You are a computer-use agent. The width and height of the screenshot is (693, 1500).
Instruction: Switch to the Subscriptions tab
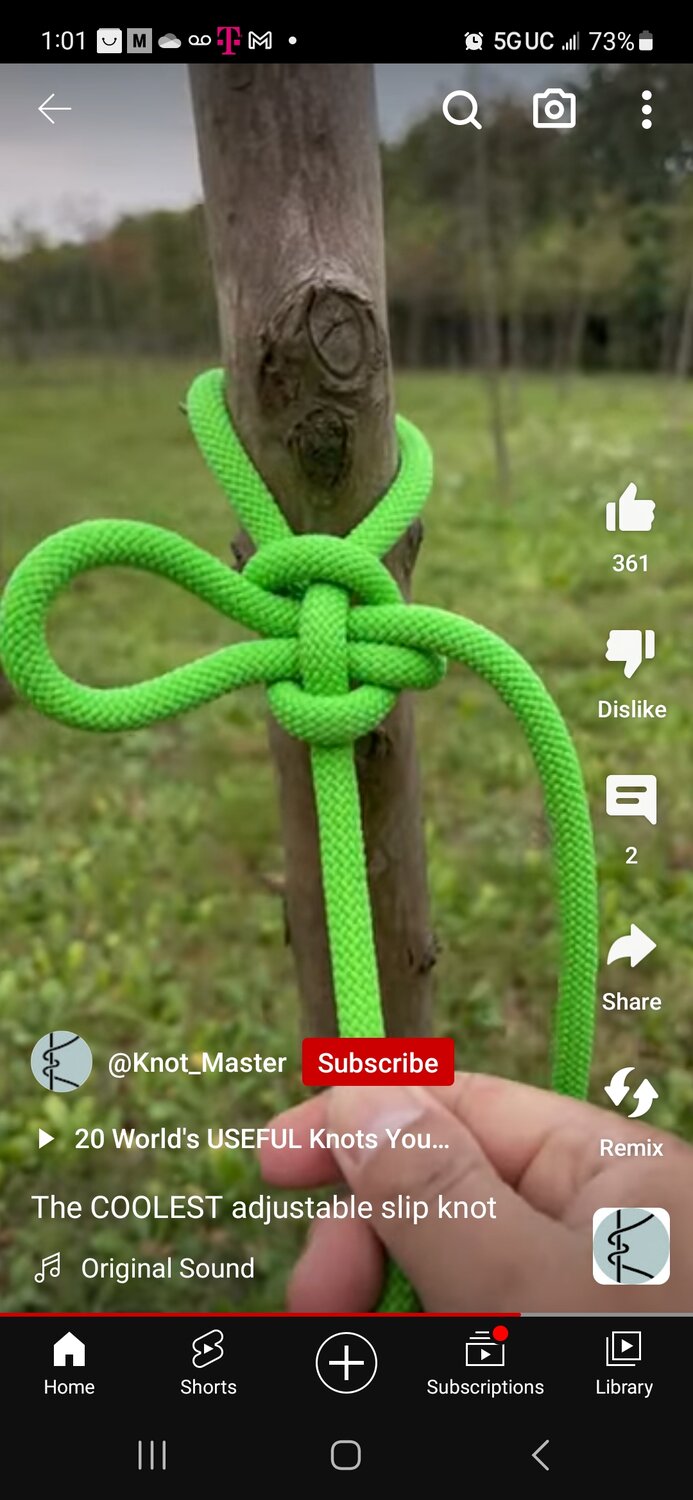point(485,1363)
